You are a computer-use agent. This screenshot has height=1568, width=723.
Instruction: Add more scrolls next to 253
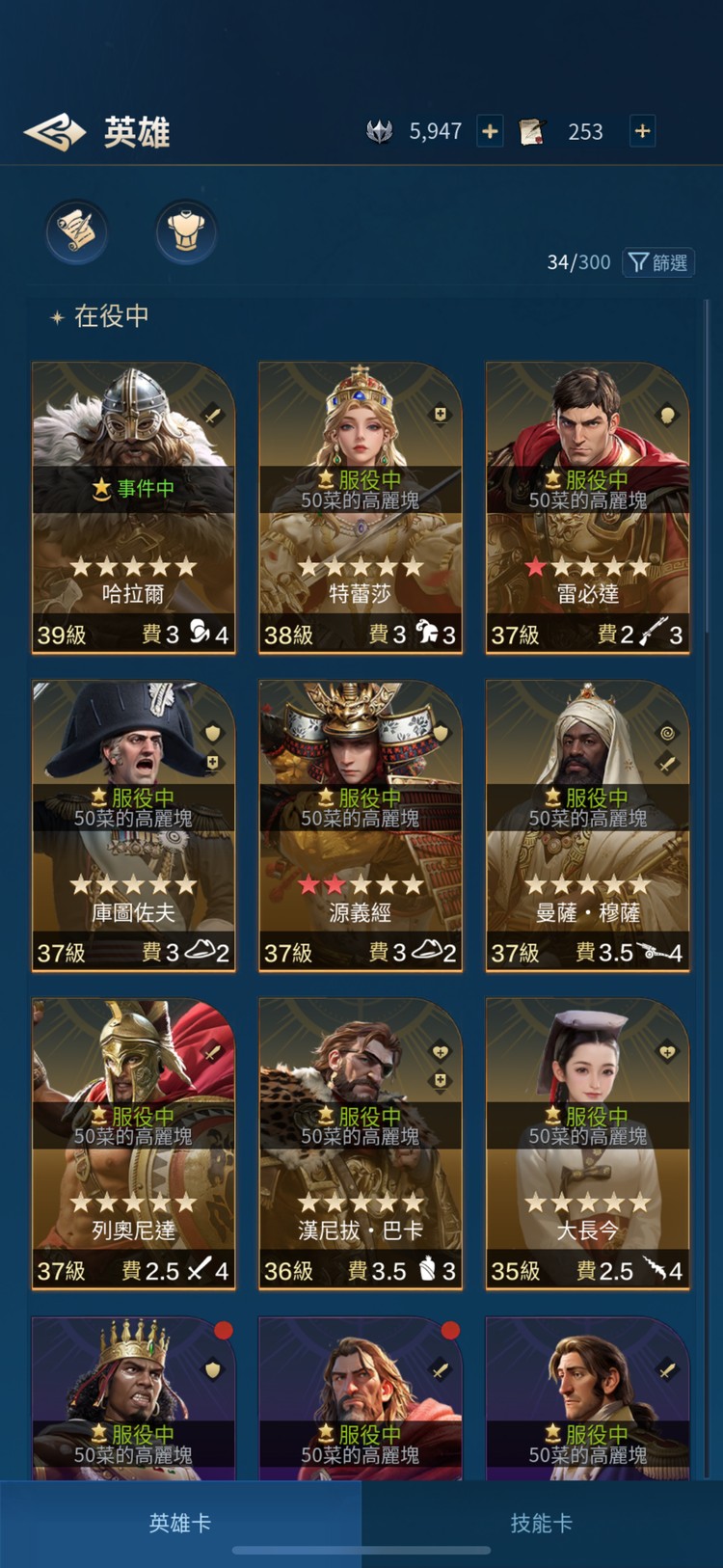pos(642,131)
